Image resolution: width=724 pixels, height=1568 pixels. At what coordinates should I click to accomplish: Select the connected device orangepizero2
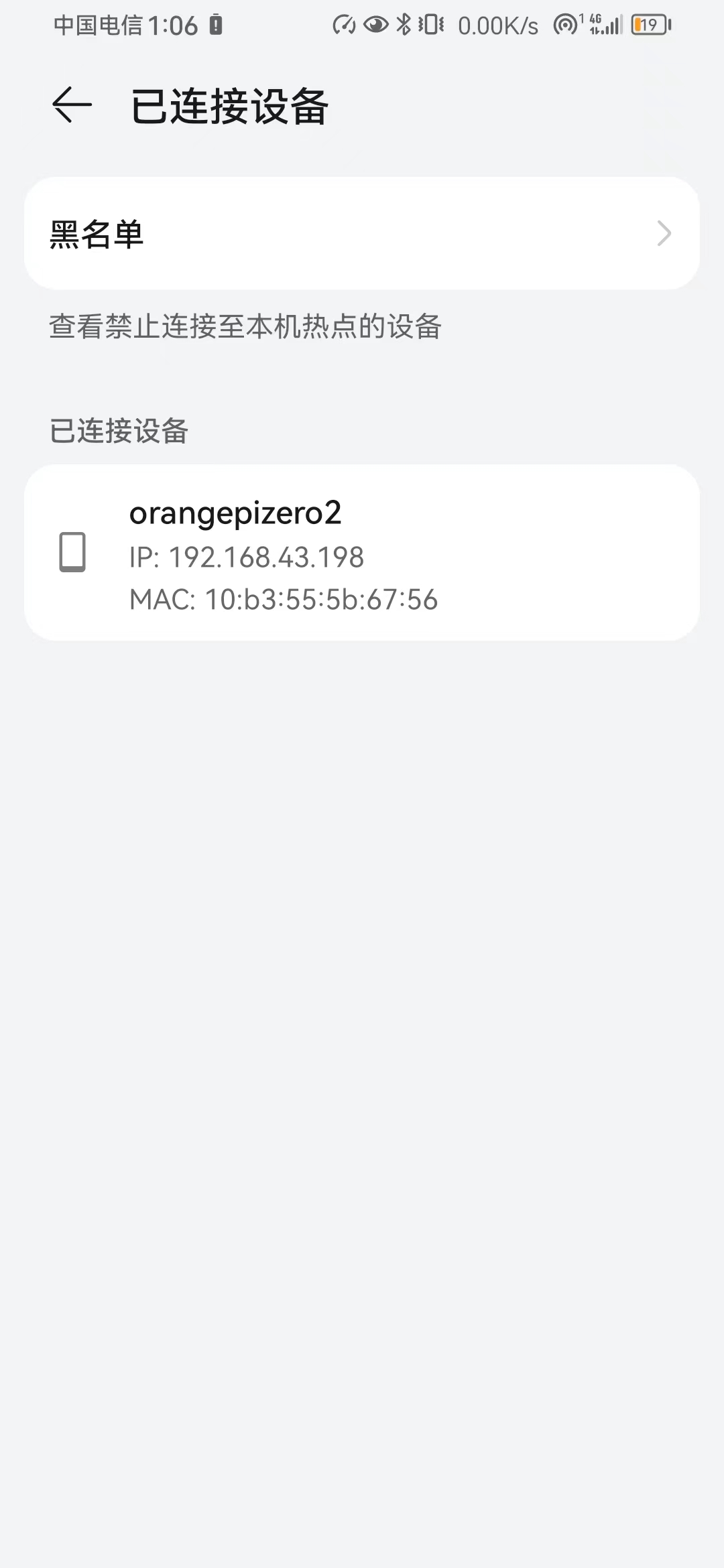362,553
